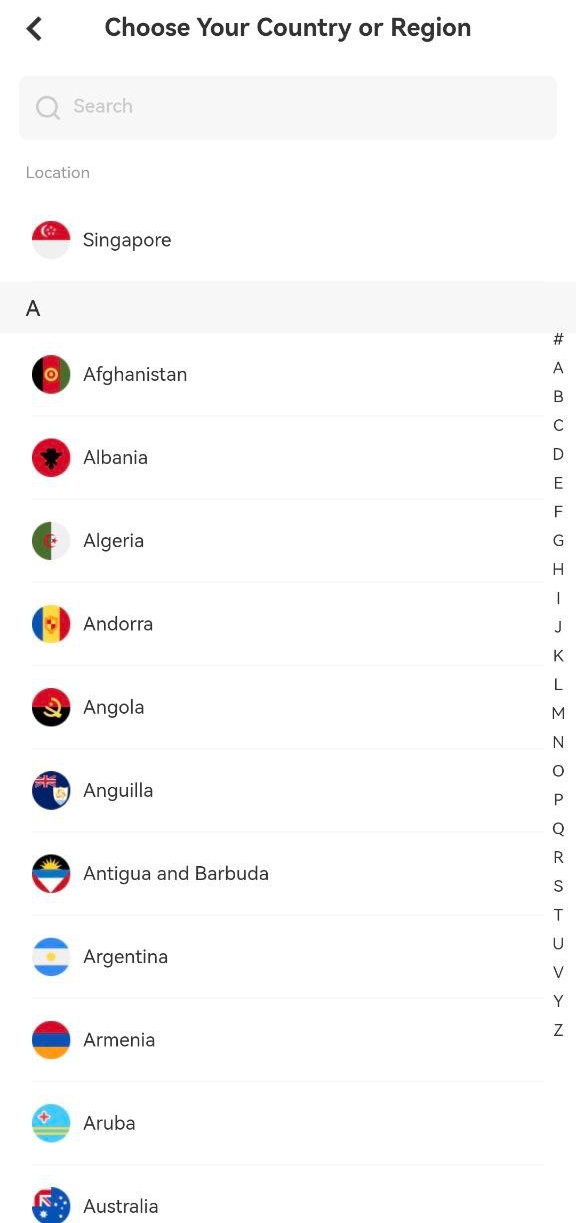The width and height of the screenshot is (576, 1223).
Task: Pick Algeria as country
Action: 288,541
